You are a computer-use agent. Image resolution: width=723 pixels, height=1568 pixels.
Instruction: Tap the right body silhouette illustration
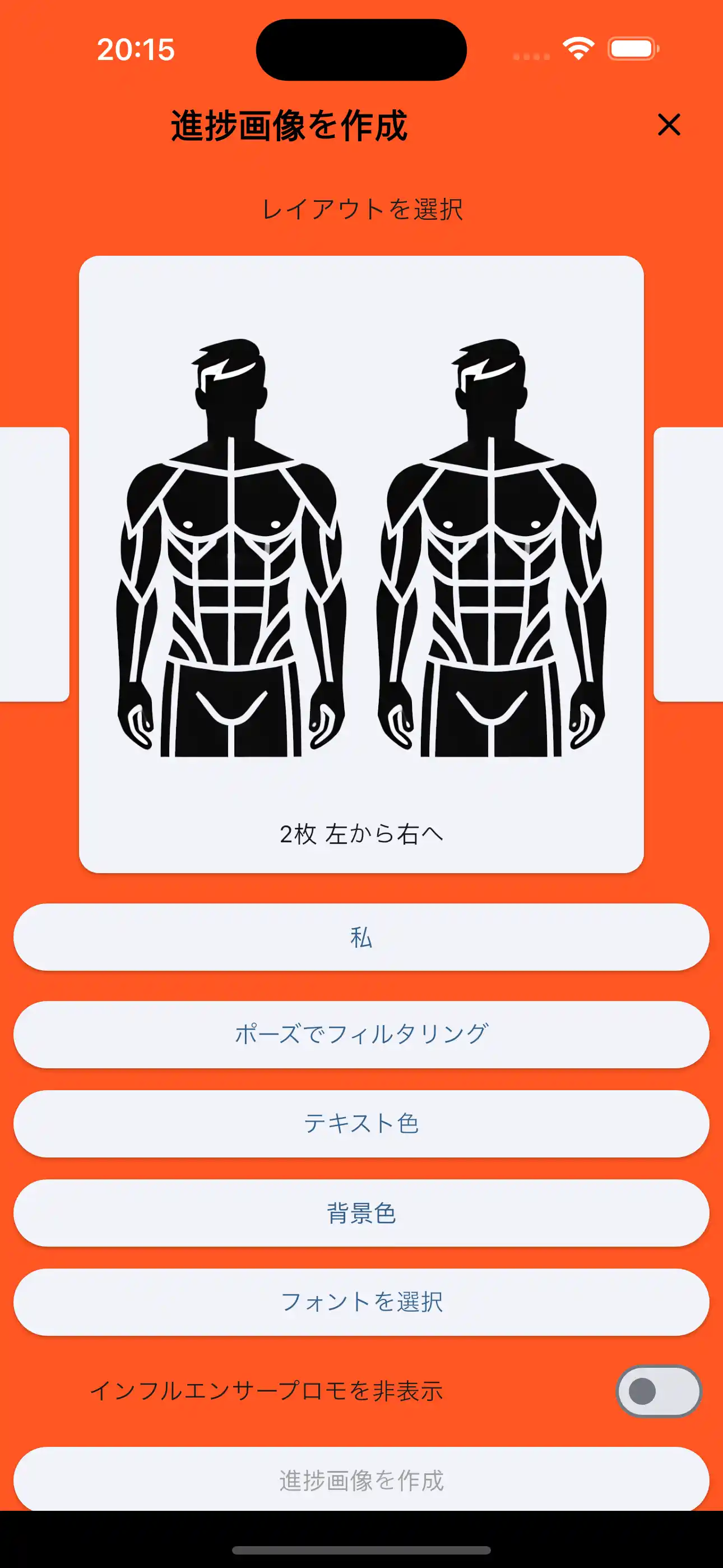493,548
